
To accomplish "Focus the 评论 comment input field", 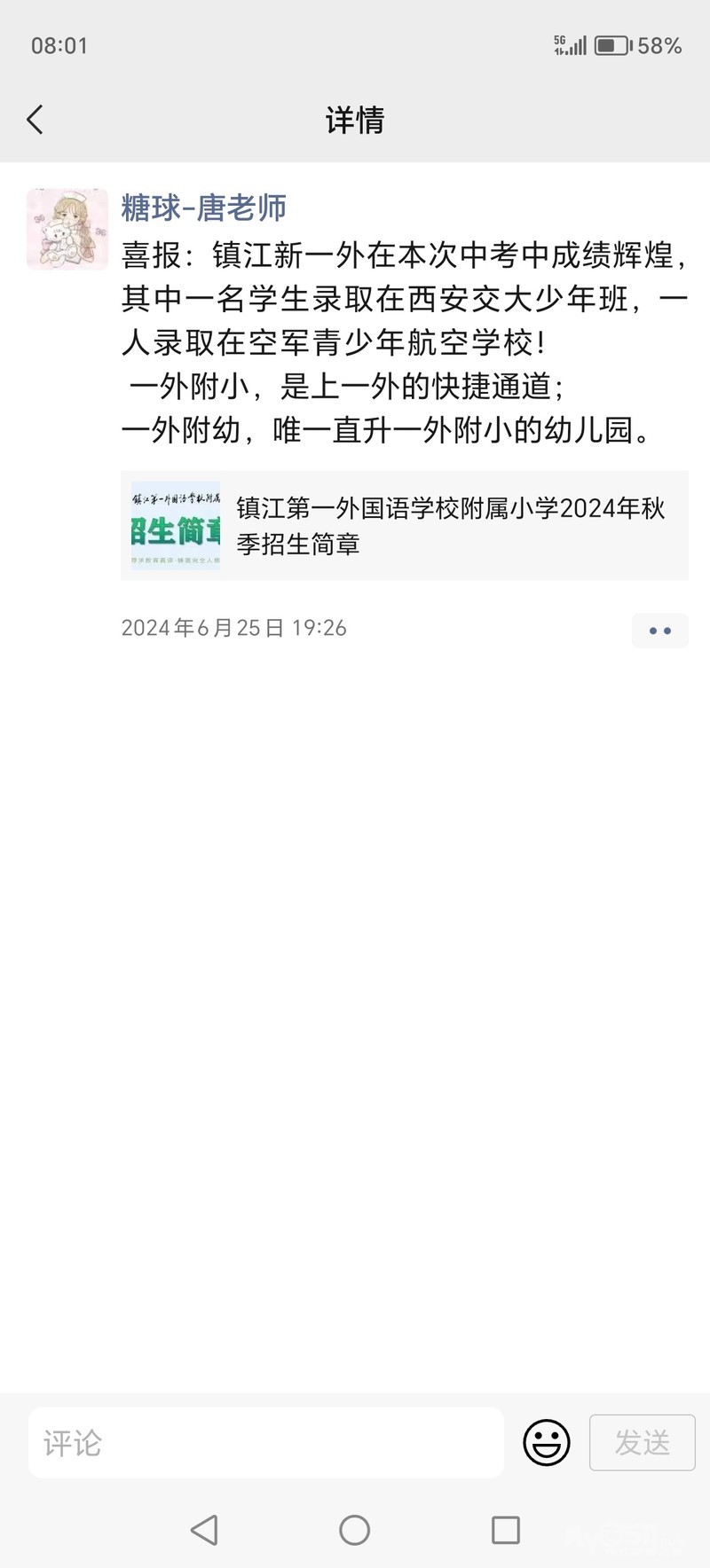I will [266, 1442].
